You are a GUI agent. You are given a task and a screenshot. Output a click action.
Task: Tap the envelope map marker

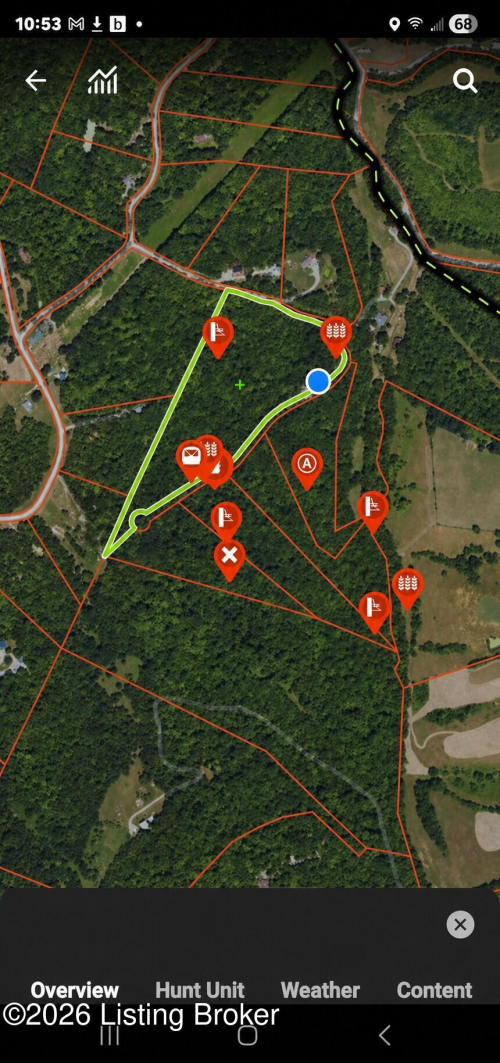[x=190, y=456]
